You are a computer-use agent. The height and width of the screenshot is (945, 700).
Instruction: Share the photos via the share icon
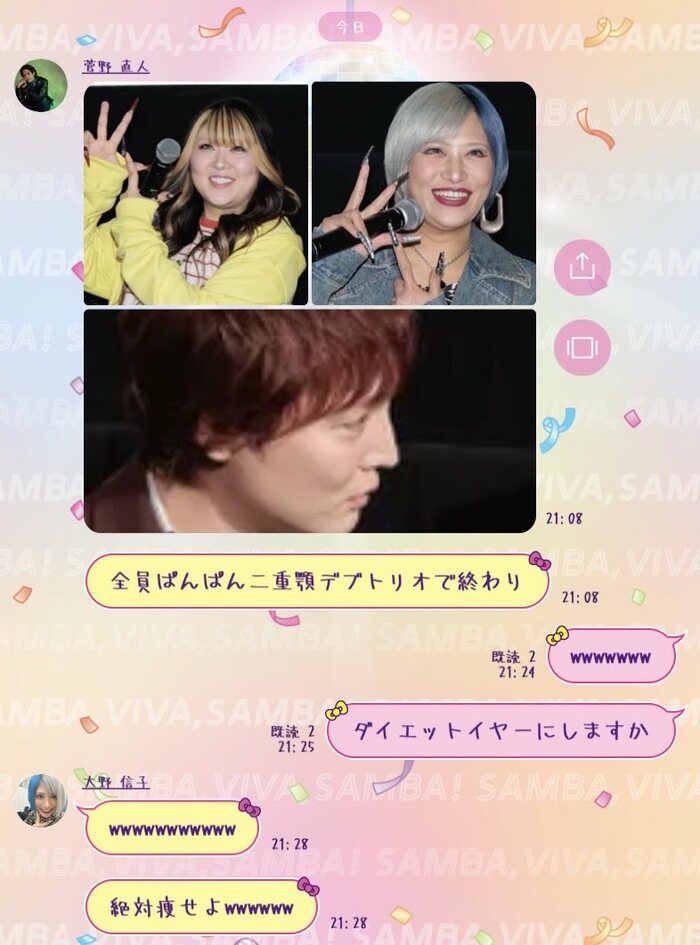(582, 267)
